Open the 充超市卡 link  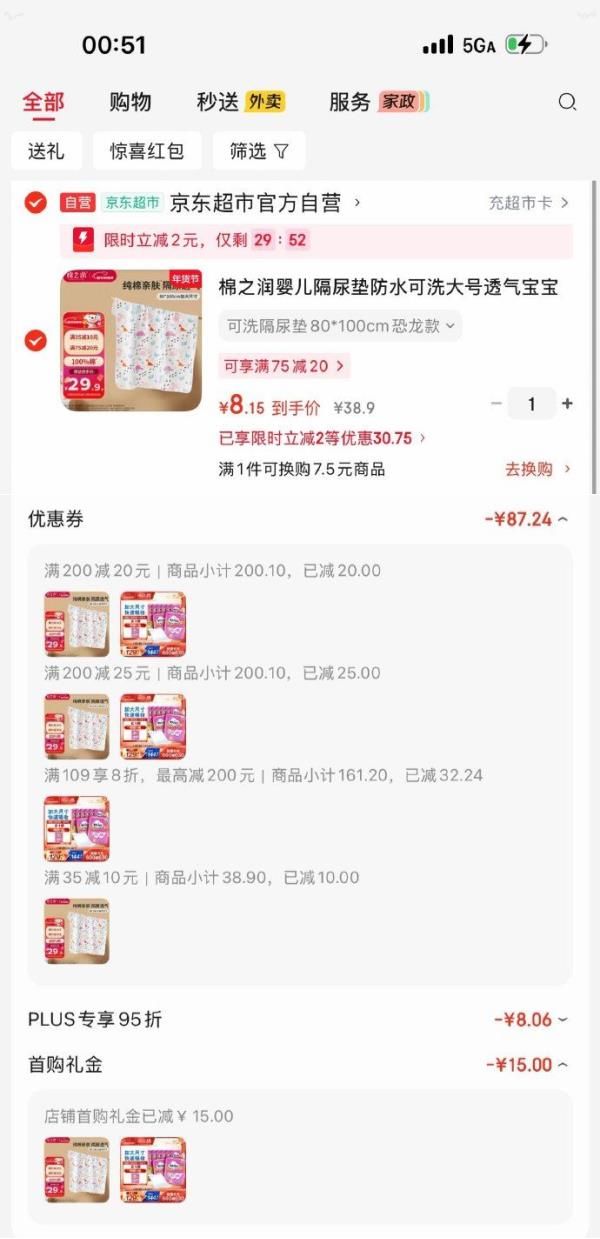coord(528,203)
